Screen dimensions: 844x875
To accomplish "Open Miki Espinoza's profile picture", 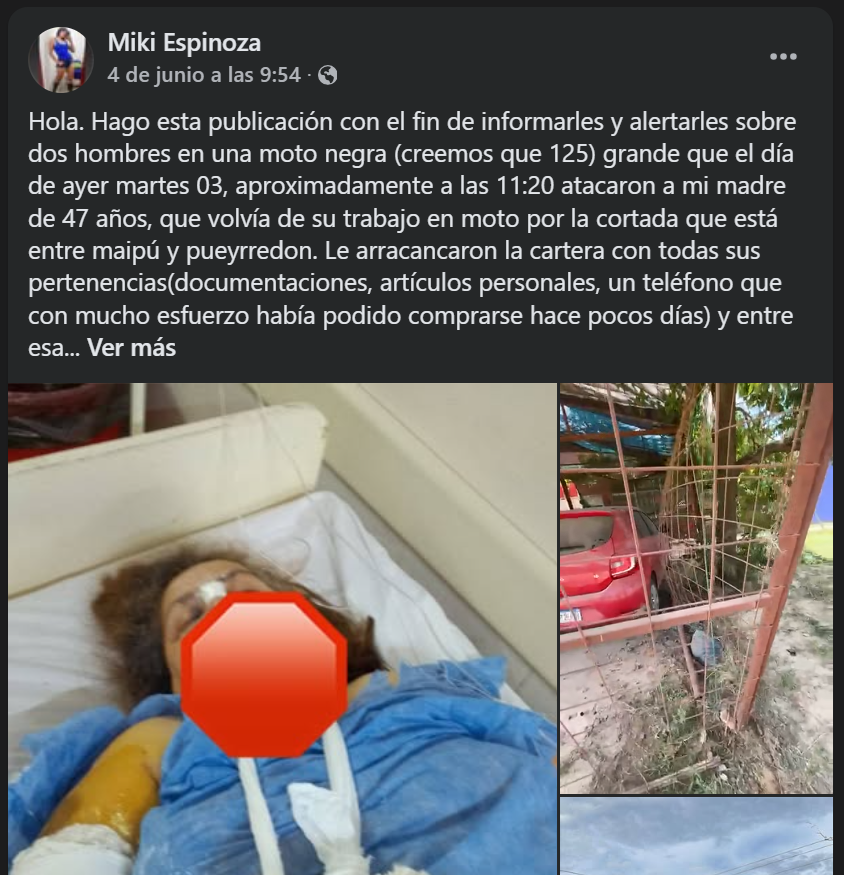I will pos(60,58).
